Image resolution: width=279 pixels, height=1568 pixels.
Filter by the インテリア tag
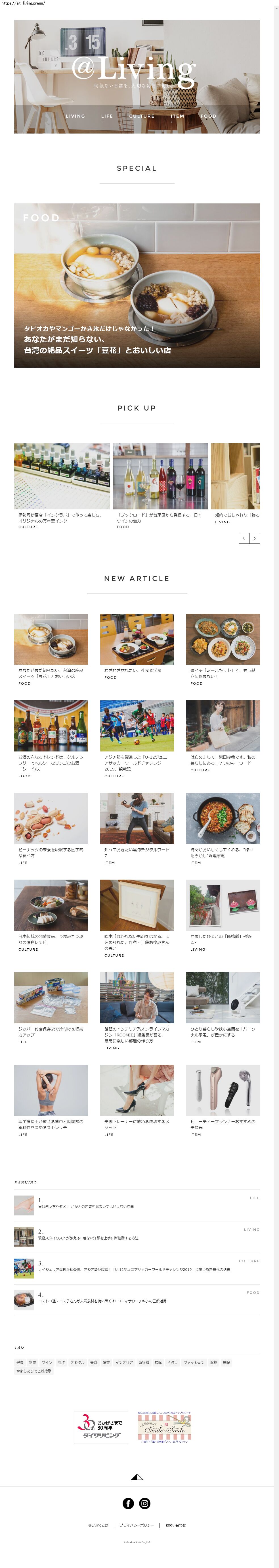pyautogui.click(x=124, y=1362)
